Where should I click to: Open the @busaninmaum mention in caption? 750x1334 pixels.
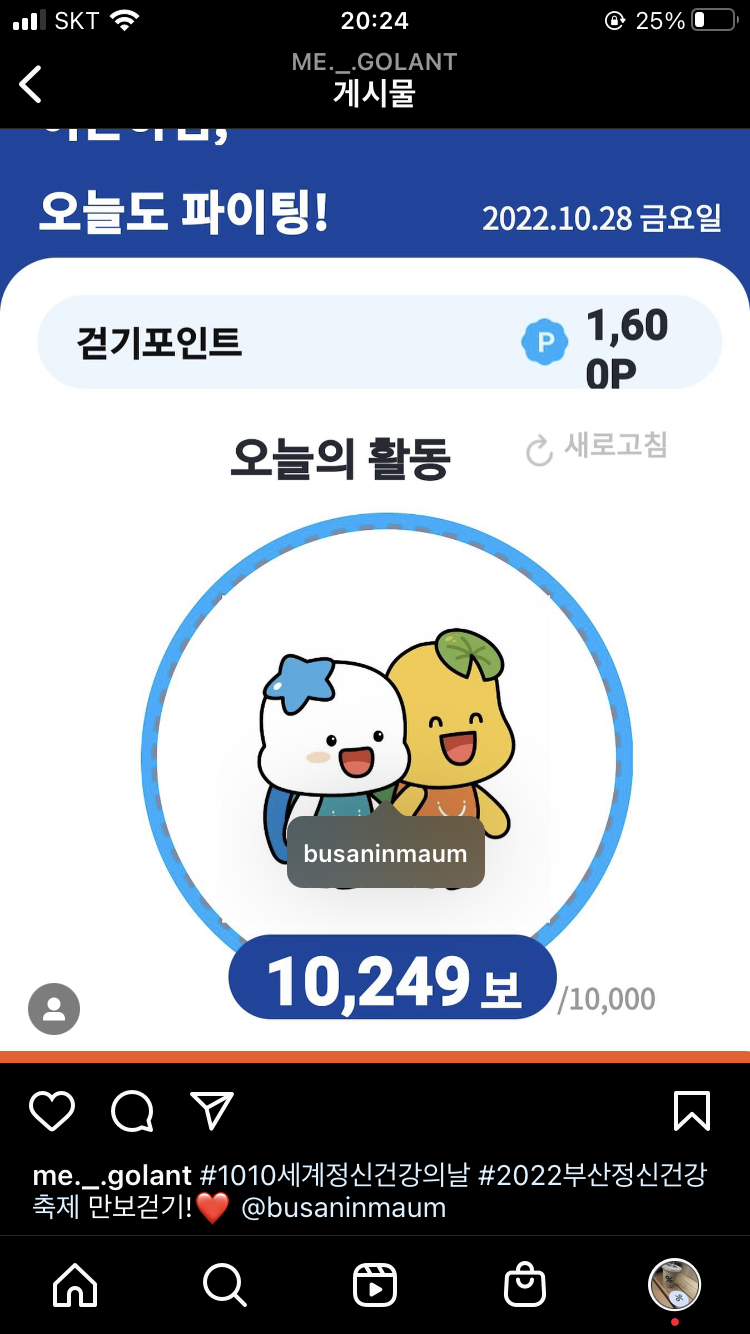click(343, 1207)
